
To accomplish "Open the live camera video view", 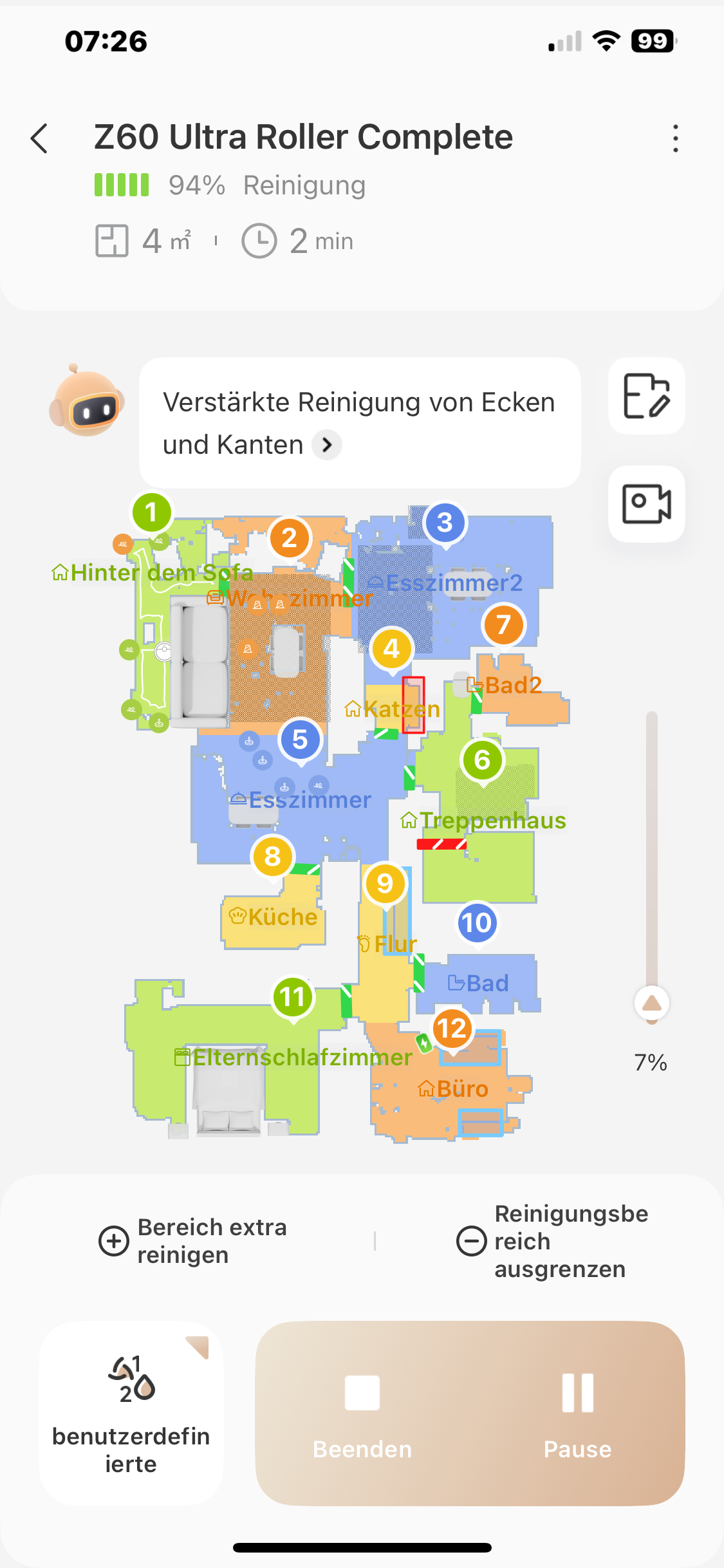I will tap(646, 503).
